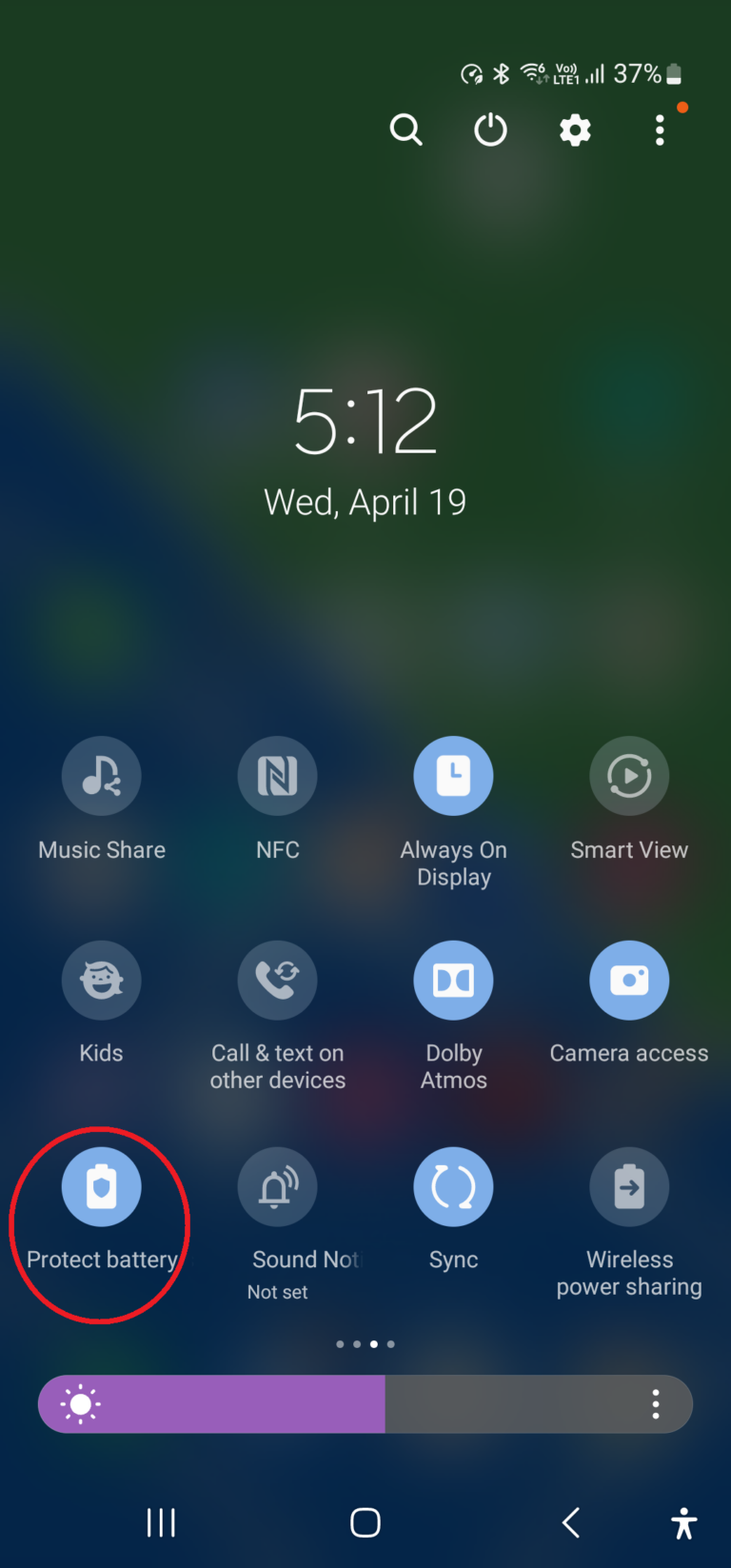Disable Always On Display

click(453, 775)
